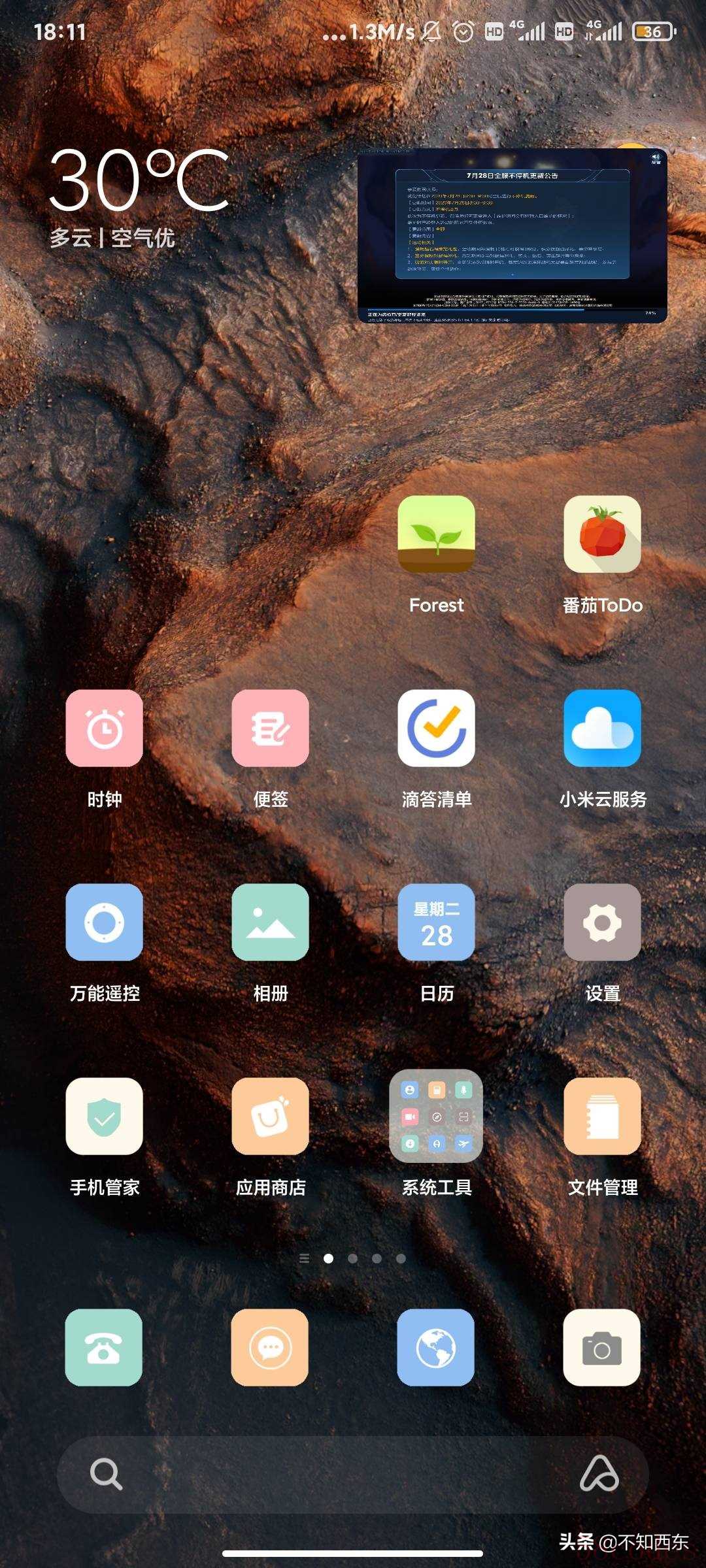
Task: Open the floating game video window
Action: point(512,235)
